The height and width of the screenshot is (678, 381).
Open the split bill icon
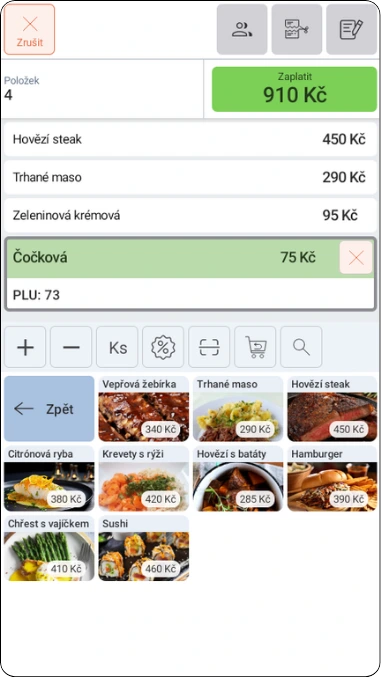pos(297,29)
